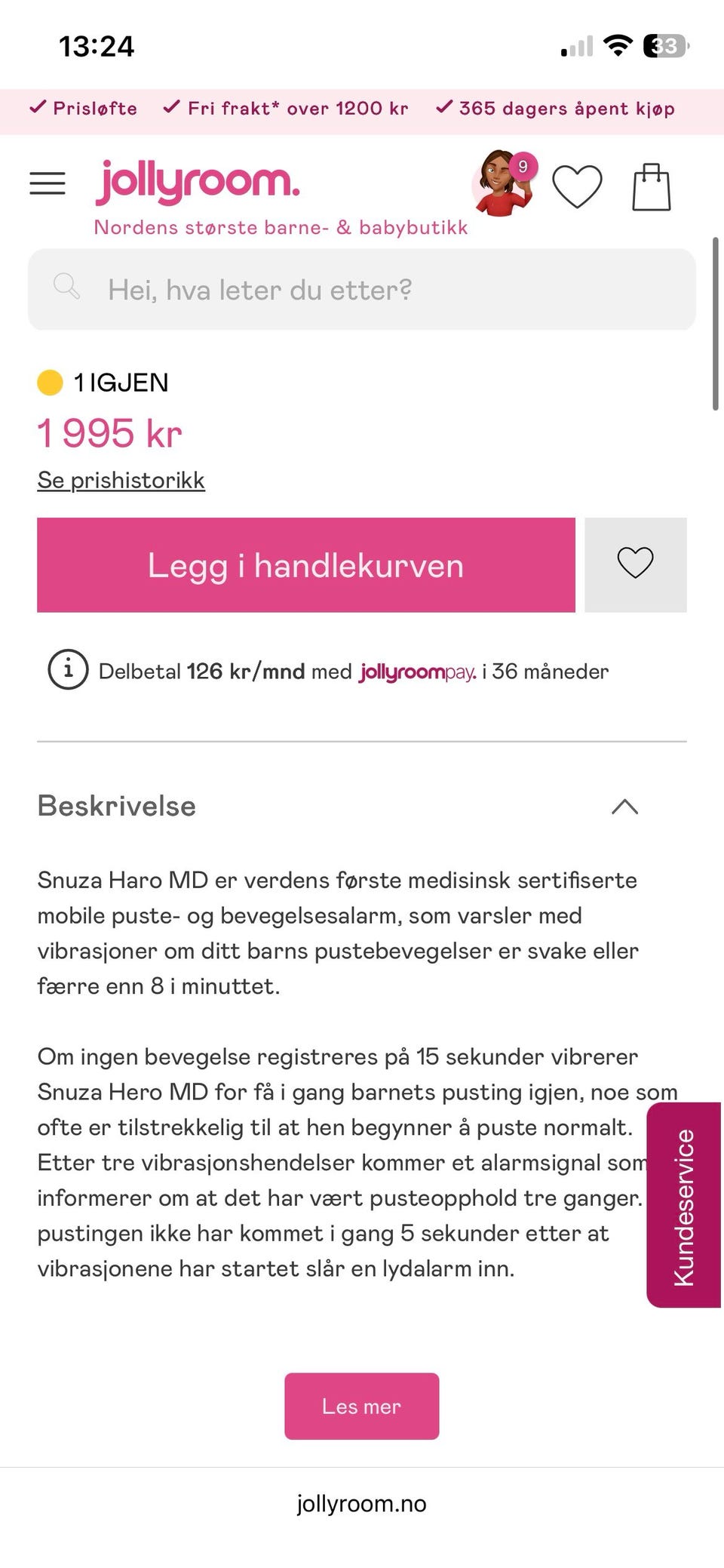Open Se prishistorikk

tap(121, 480)
